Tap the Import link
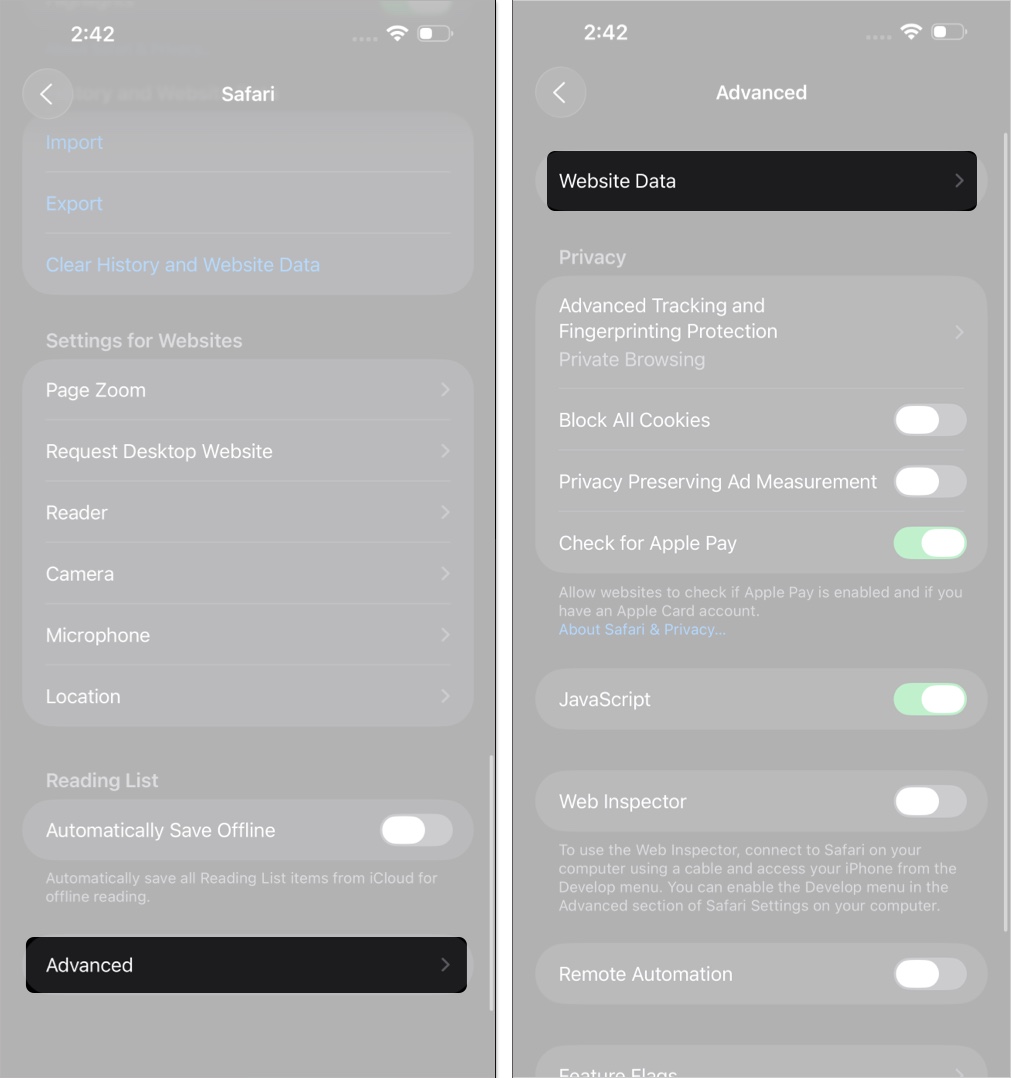This screenshot has width=1011, height=1078. (x=74, y=143)
